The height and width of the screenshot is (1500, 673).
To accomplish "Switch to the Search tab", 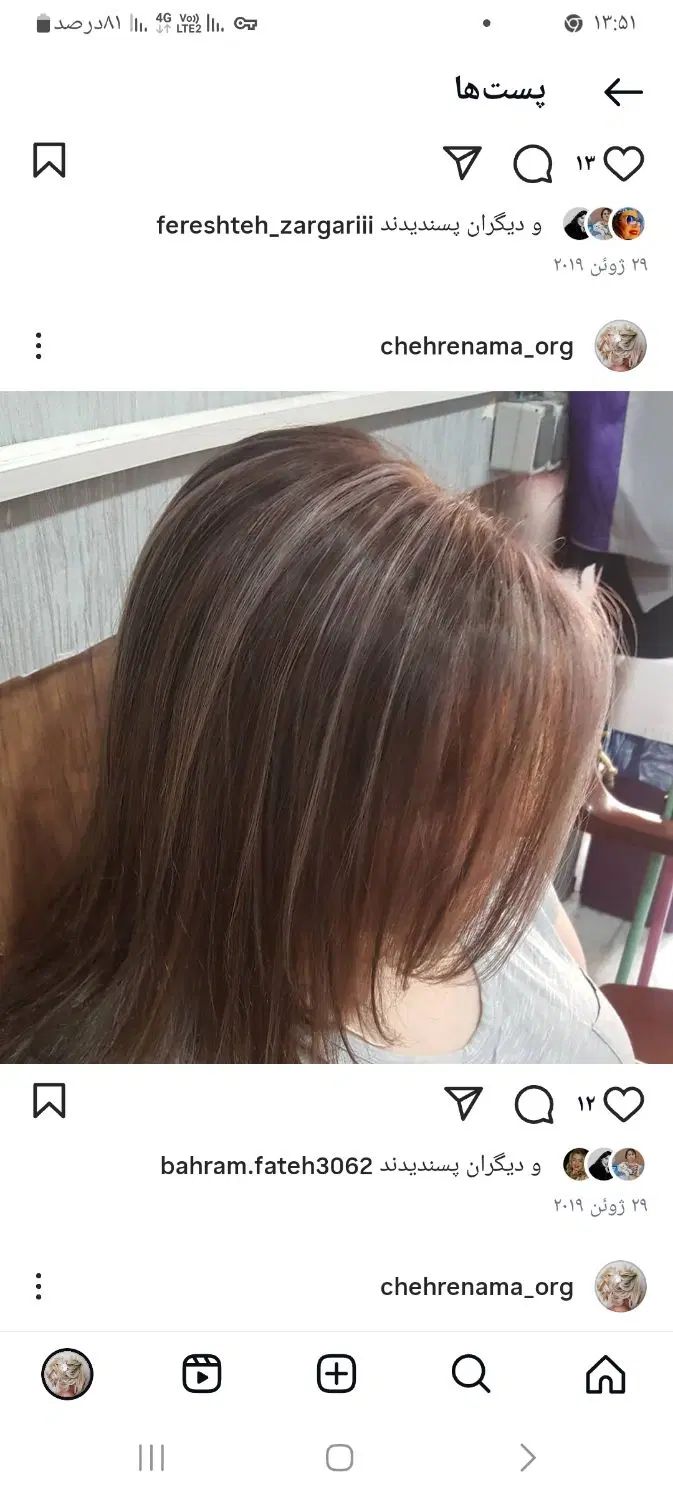I will [x=470, y=1374].
